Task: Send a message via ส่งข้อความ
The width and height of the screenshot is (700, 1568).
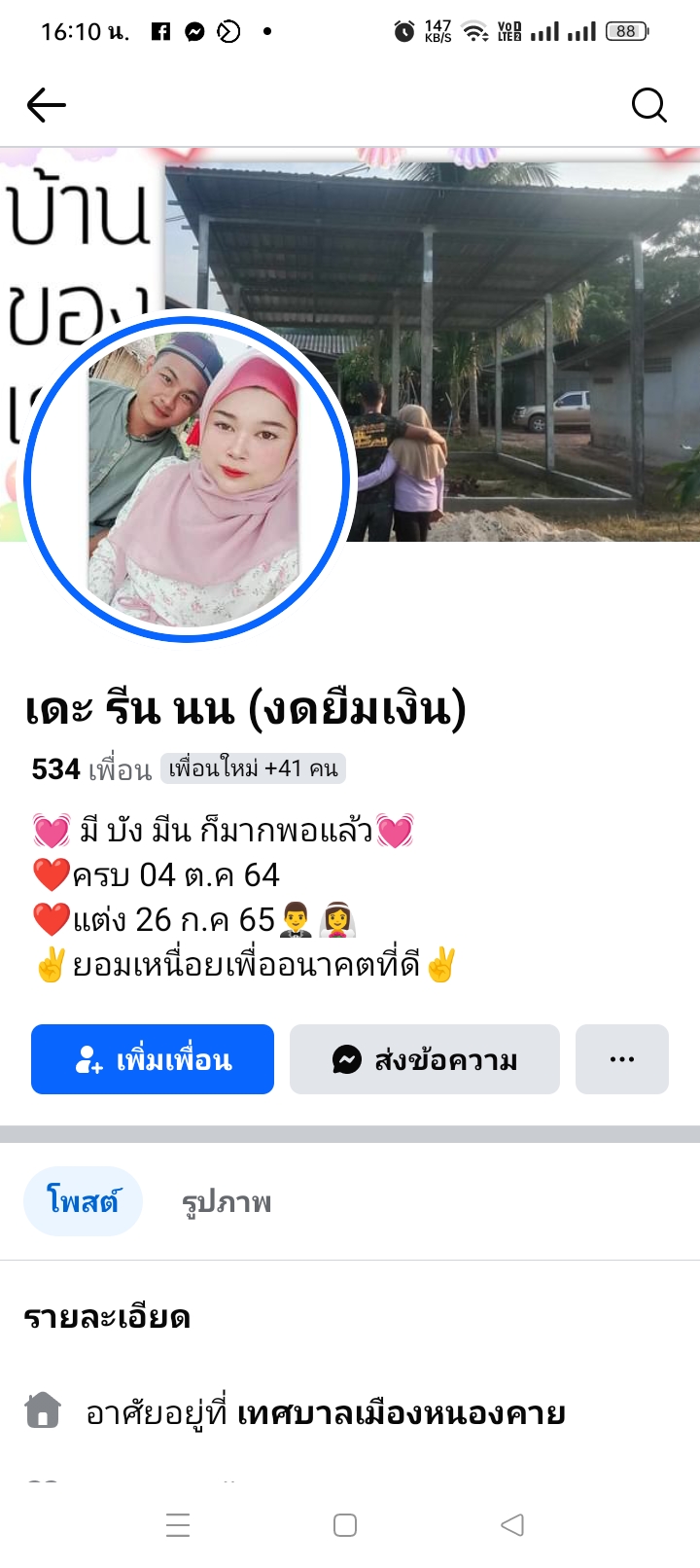Action: (x=425, y=1059)
